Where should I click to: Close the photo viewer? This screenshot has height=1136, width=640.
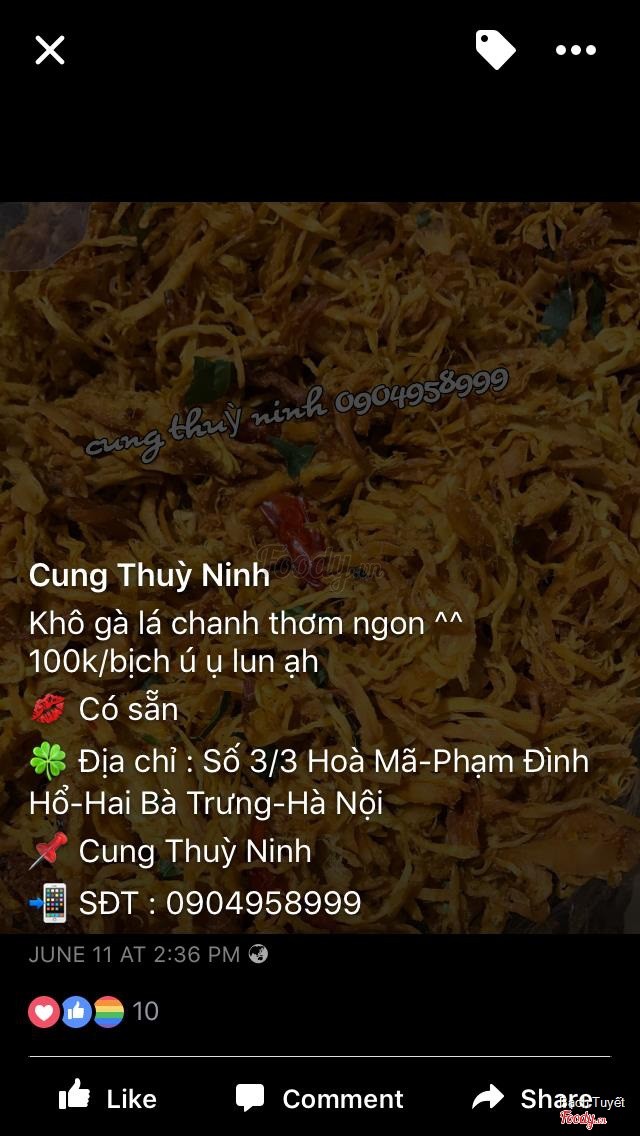(49, 50)
